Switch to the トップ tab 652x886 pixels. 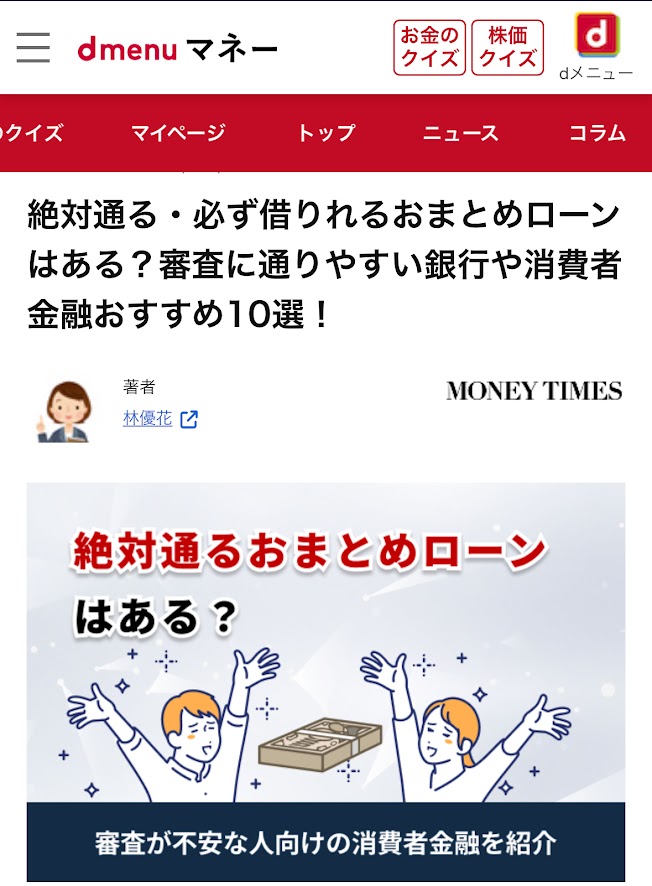pos(325,133)
